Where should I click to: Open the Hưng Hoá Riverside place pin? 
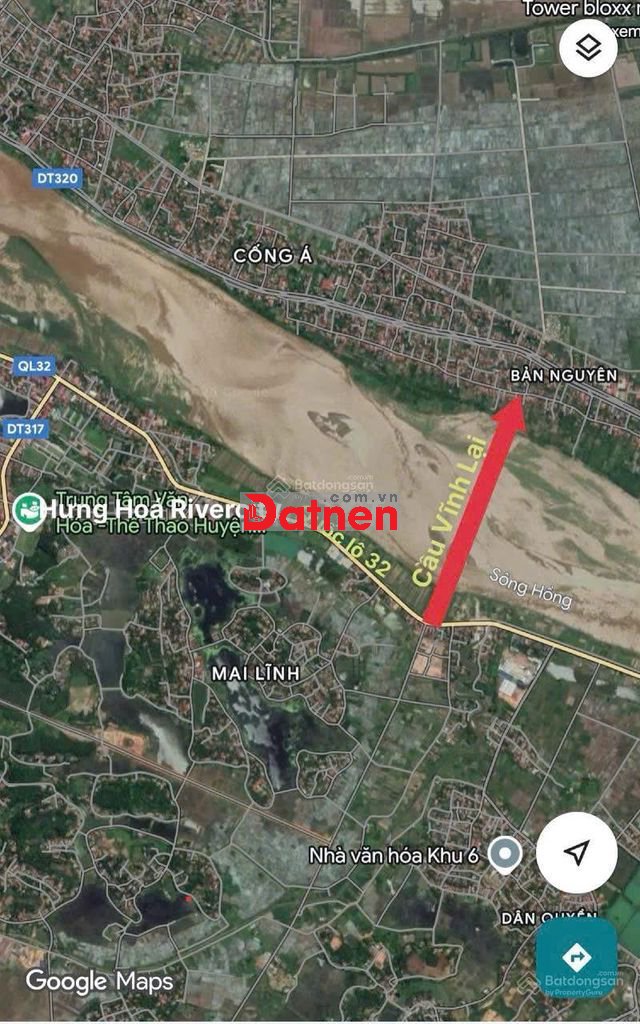coord(27,509)
